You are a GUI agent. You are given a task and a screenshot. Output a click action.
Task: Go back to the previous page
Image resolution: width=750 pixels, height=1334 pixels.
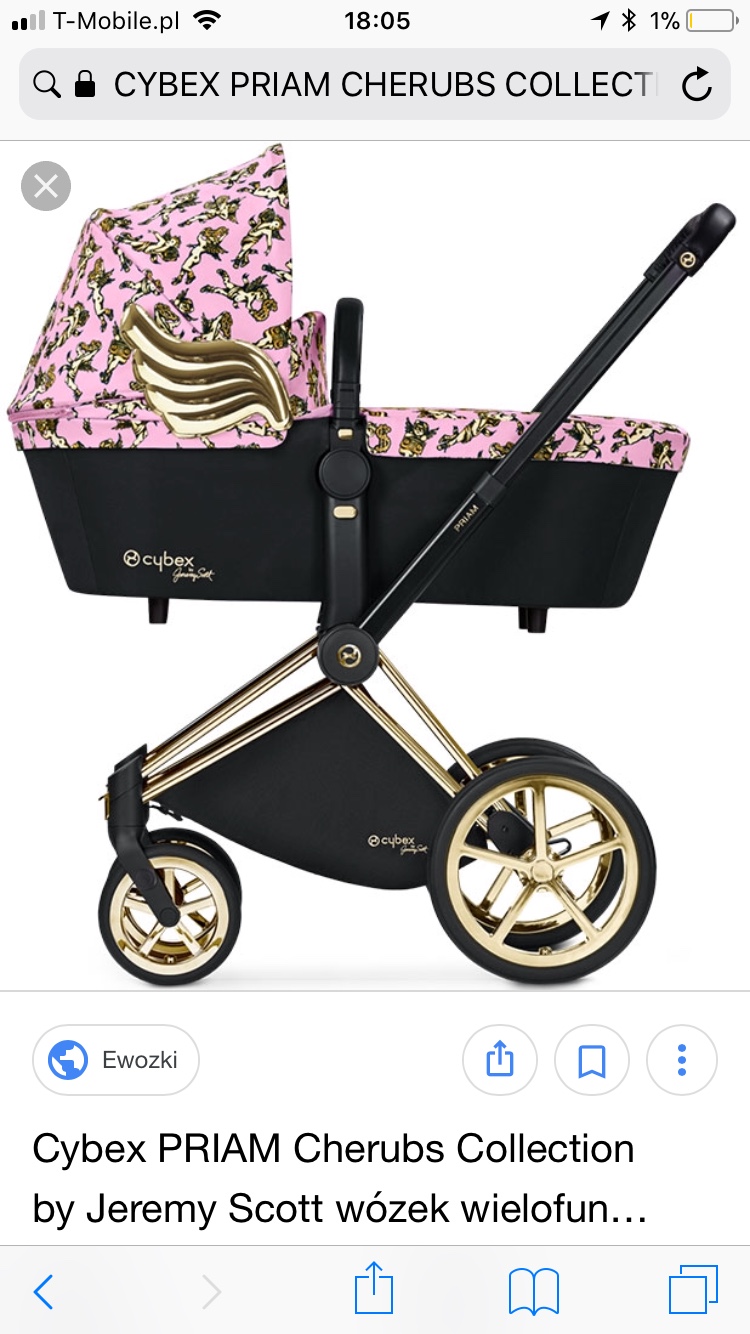point(44,1291)
